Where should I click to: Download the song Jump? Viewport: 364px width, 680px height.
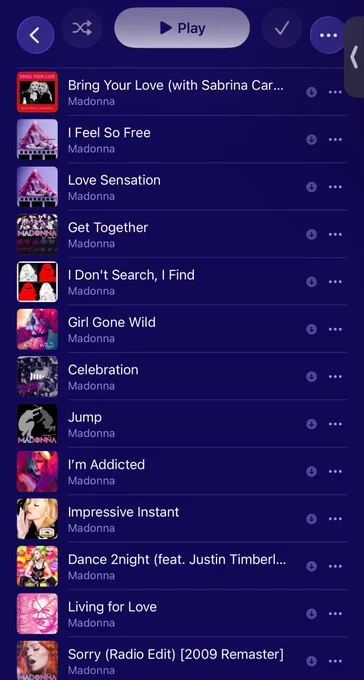click(311, 424)
